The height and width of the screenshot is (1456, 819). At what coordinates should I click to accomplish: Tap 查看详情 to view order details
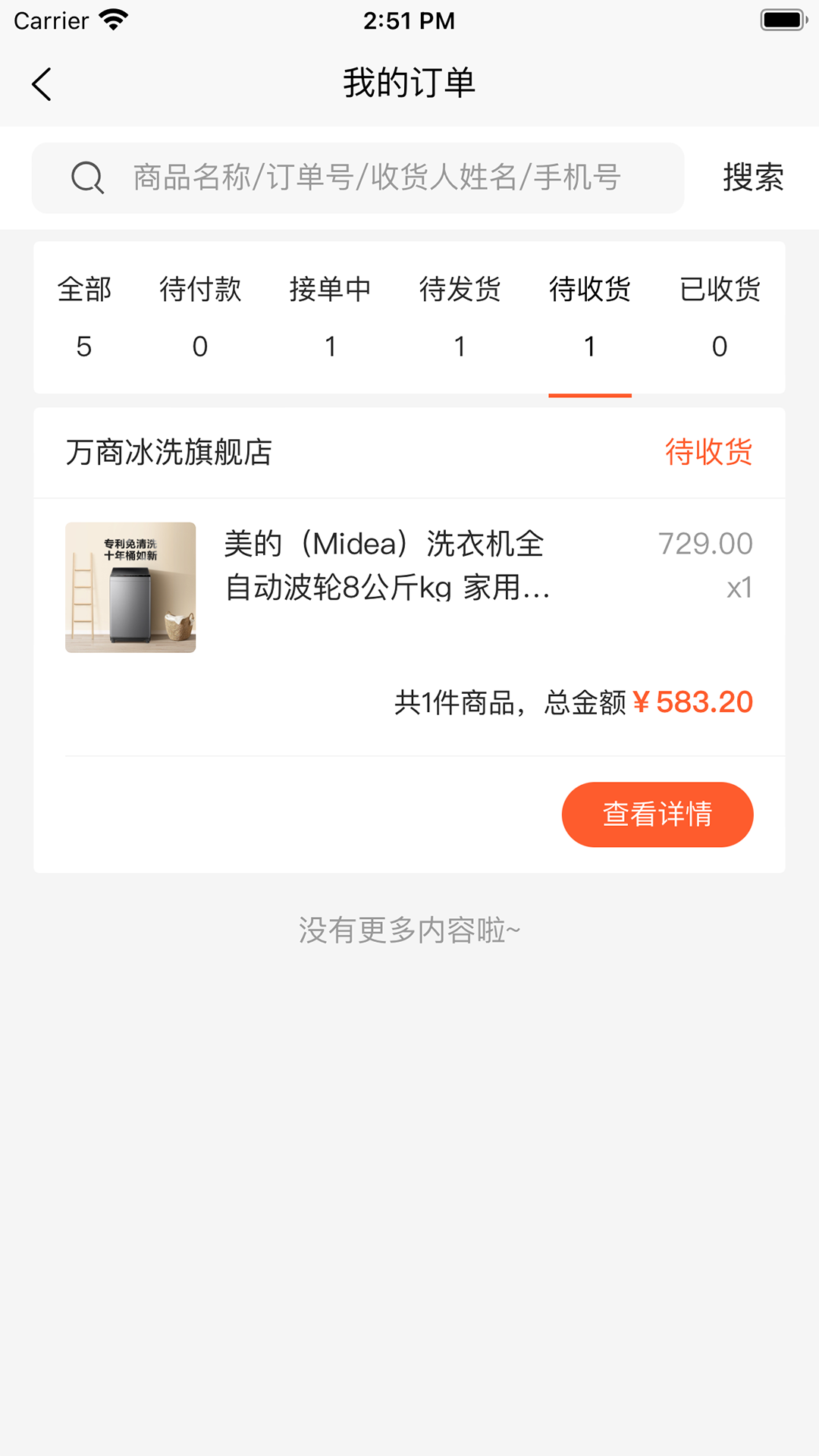click(x=657, y=814)
